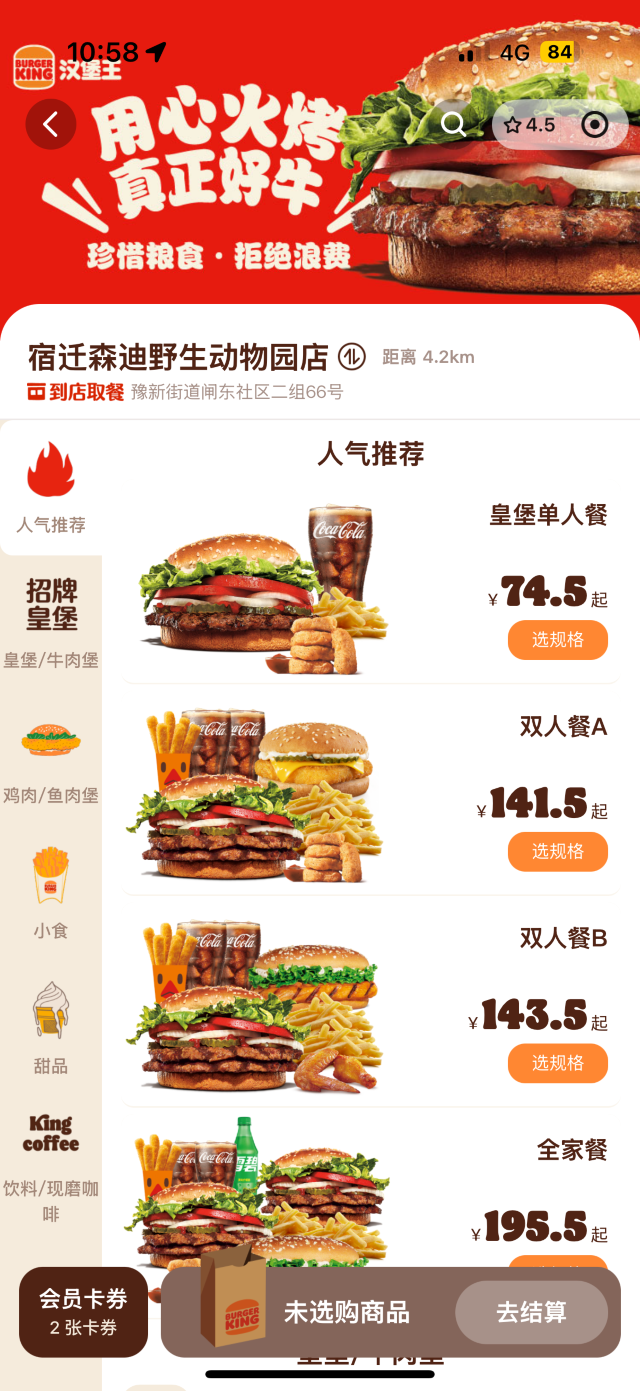Open the search magnifier icon
Viewport: 640px width, 1391px height.
coord(454,124)
